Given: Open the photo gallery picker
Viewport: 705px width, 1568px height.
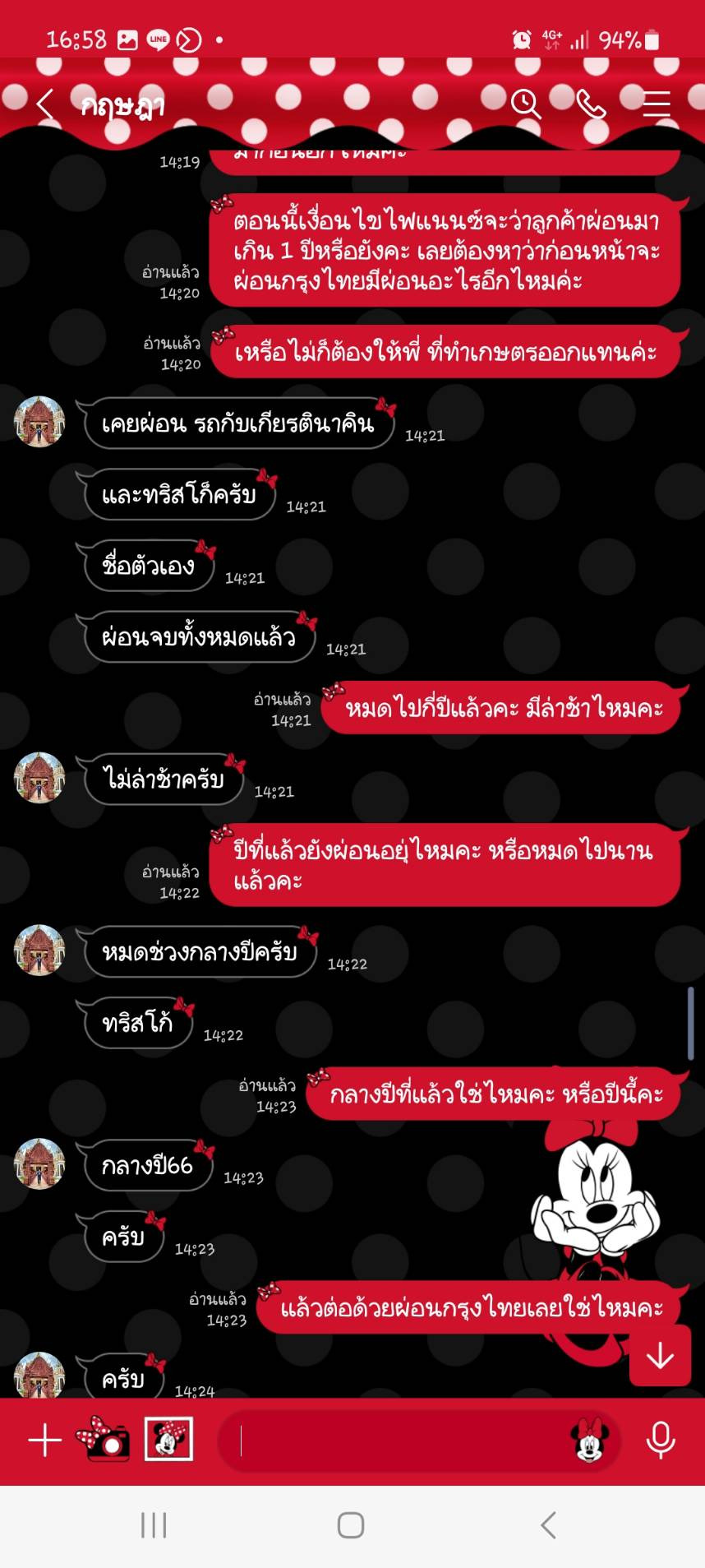Looking at the screenshot, I should (x=168, y=1440).
